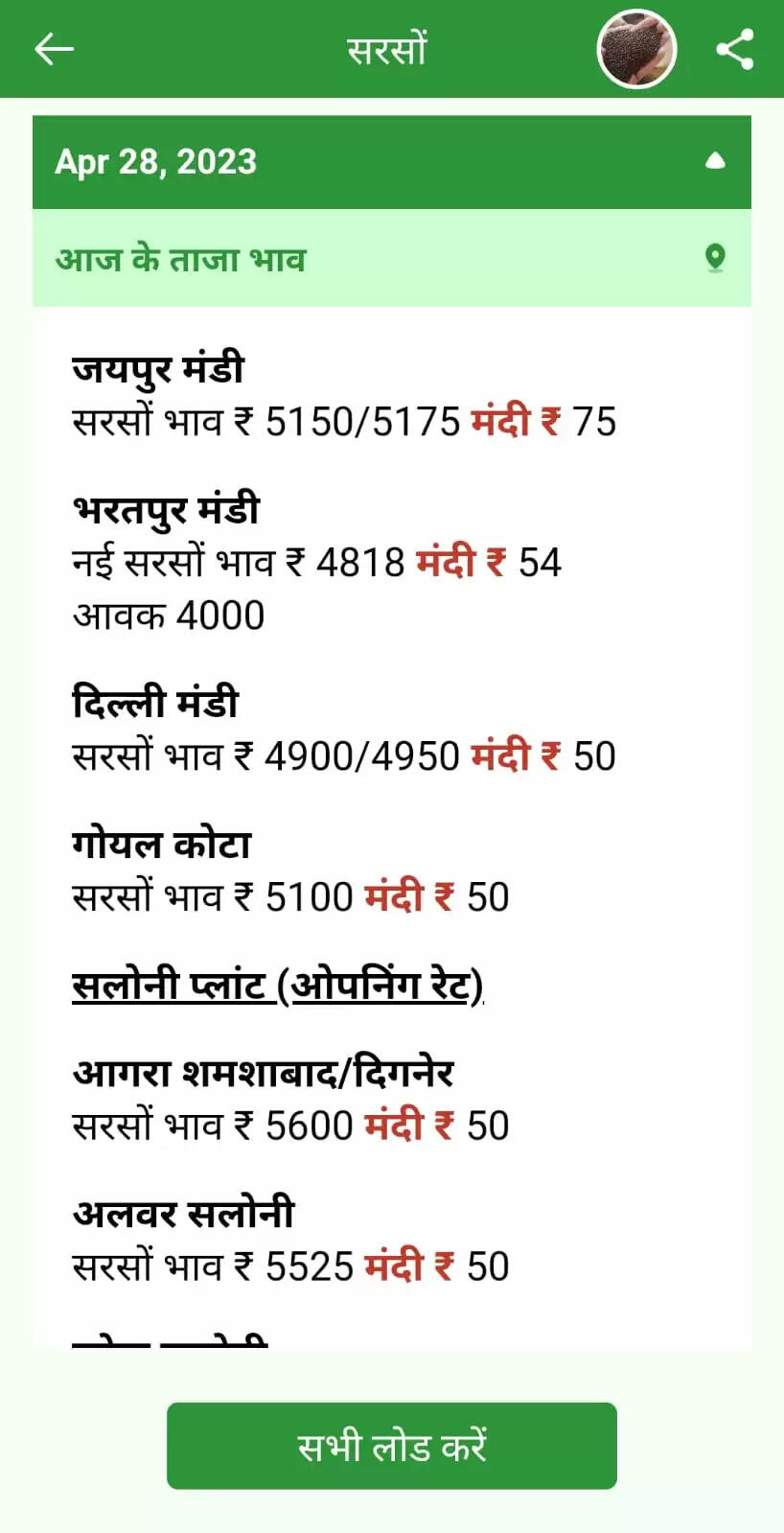Tap the सभी लोड करें button
Viewport: 784px width, 1533px height.
(392, 1446)
